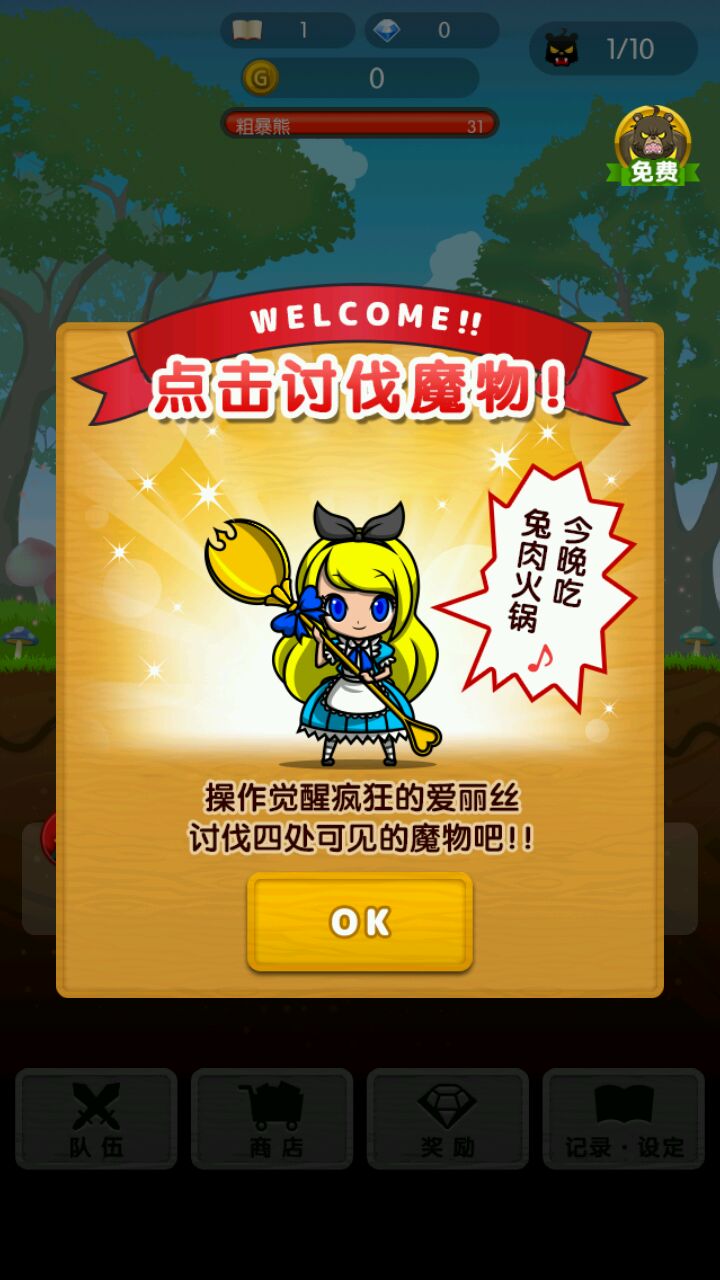
Task: Switch to the 奖励 rewards tab
Action: pos(447,1118)
